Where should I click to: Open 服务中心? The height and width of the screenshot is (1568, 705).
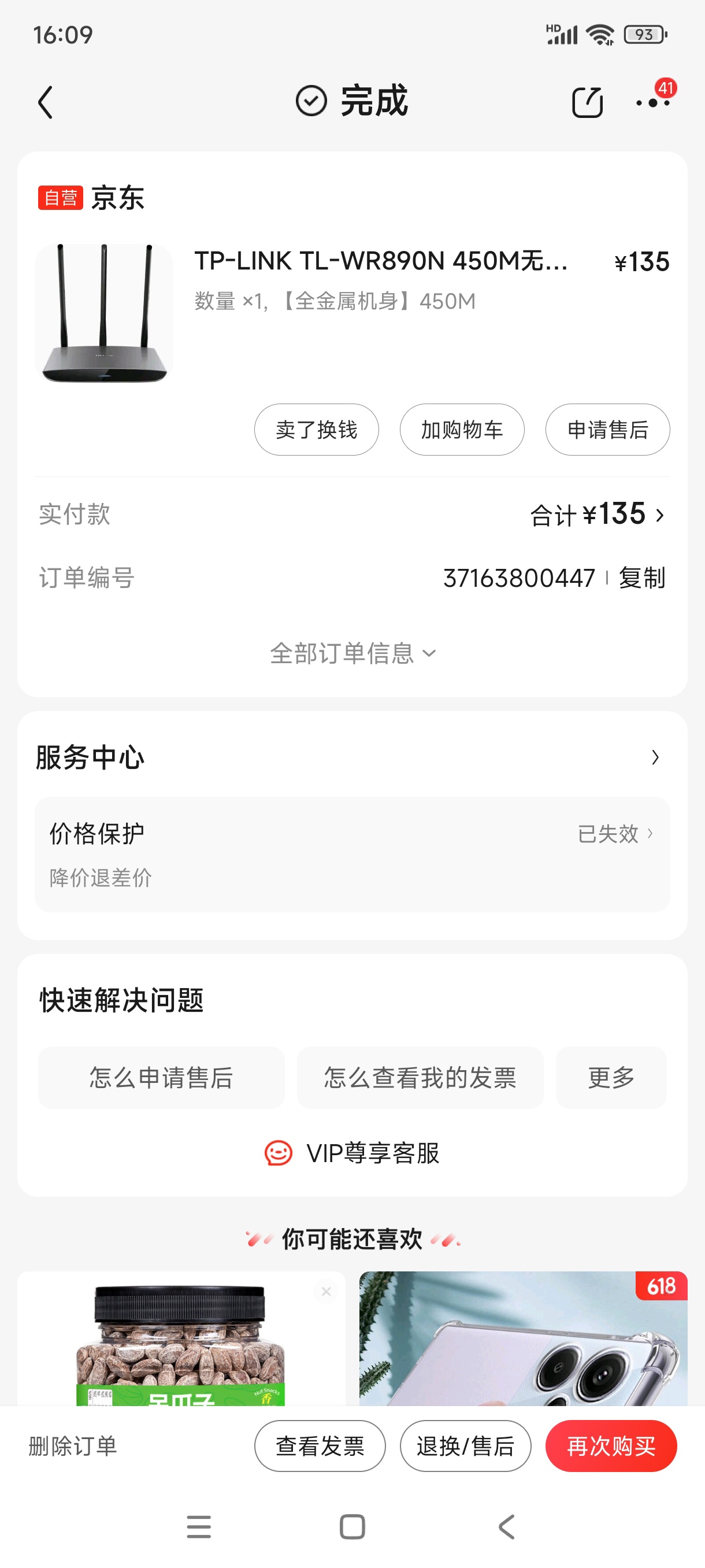click(352, 757)
